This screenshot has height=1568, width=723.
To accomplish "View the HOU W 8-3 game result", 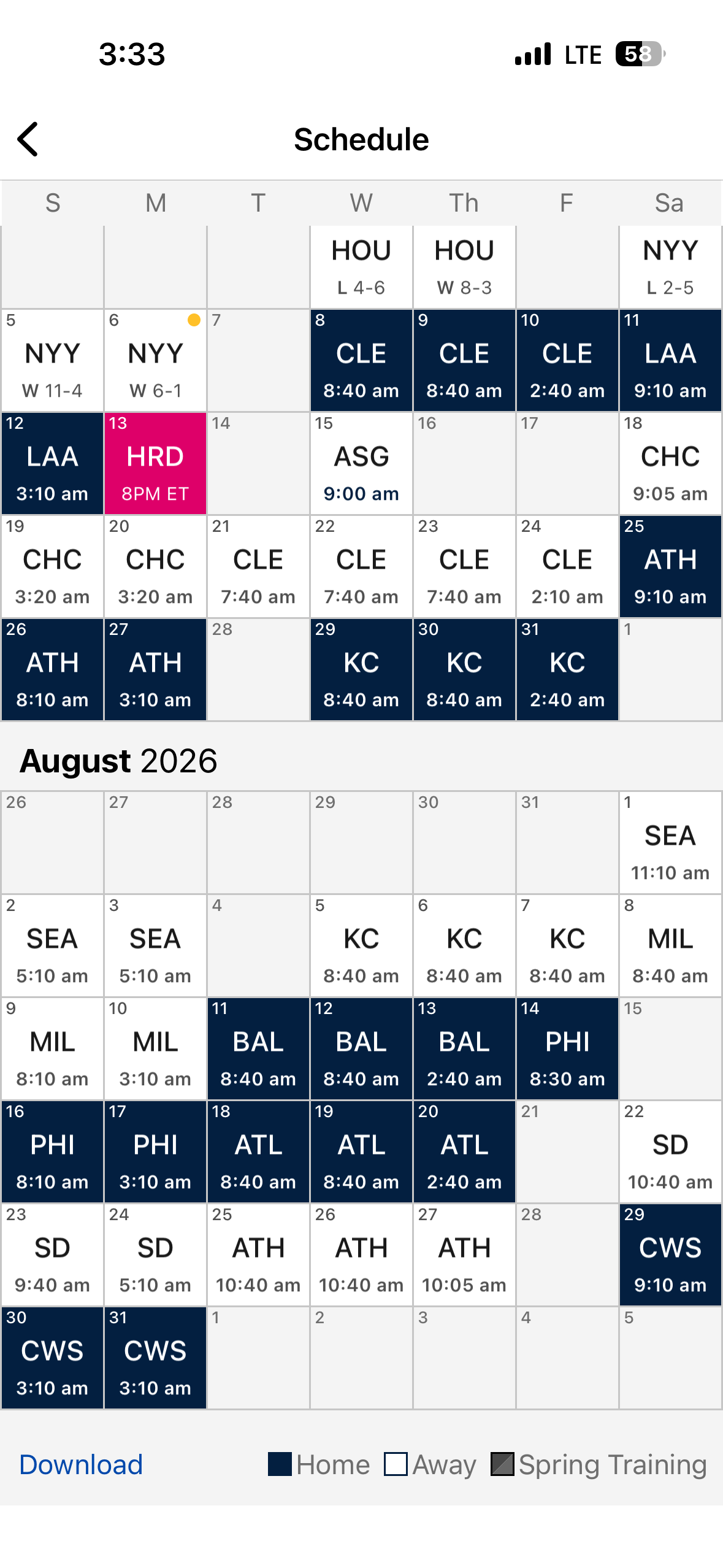I will tap(464, 267).
